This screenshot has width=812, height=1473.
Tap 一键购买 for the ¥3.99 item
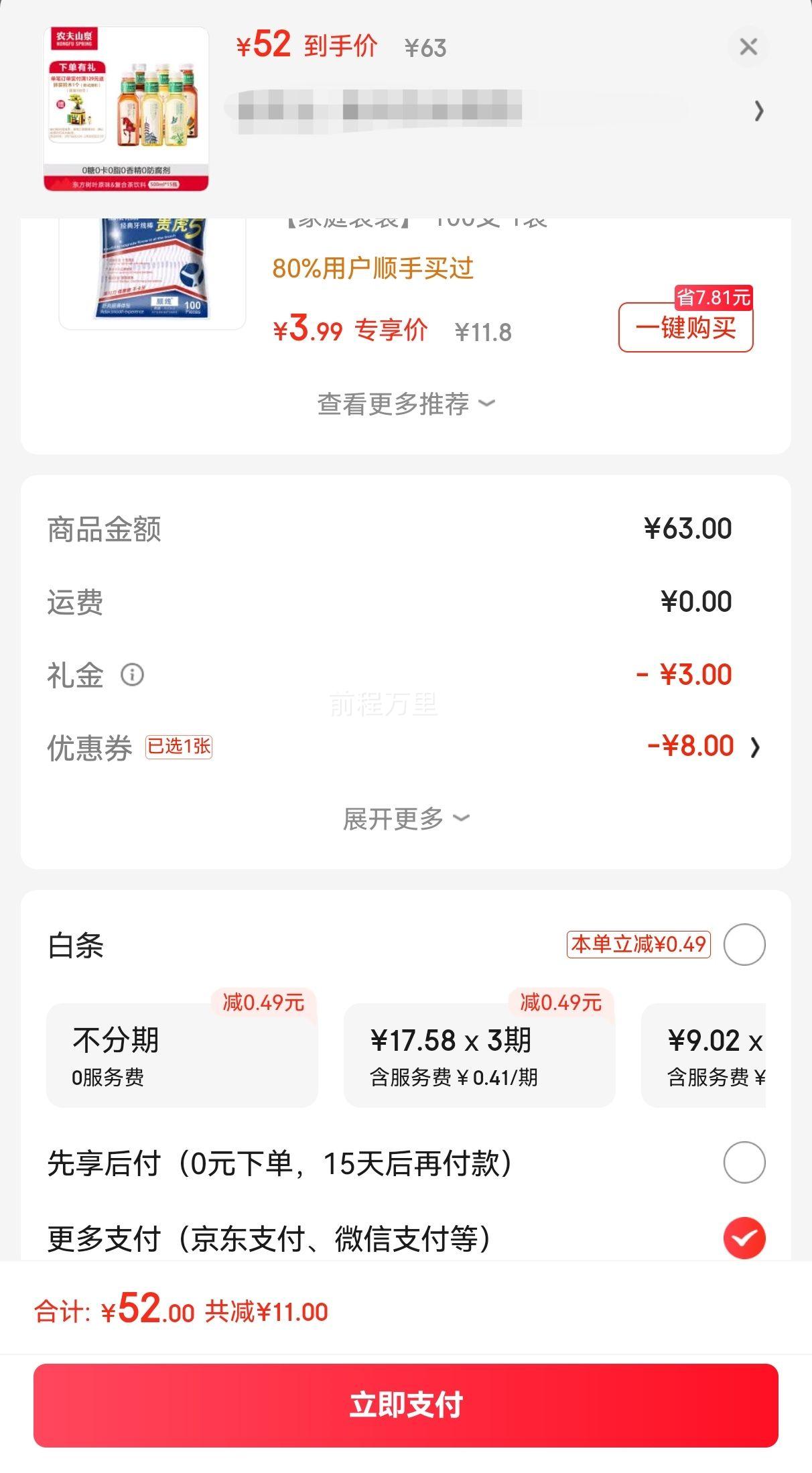685,328
